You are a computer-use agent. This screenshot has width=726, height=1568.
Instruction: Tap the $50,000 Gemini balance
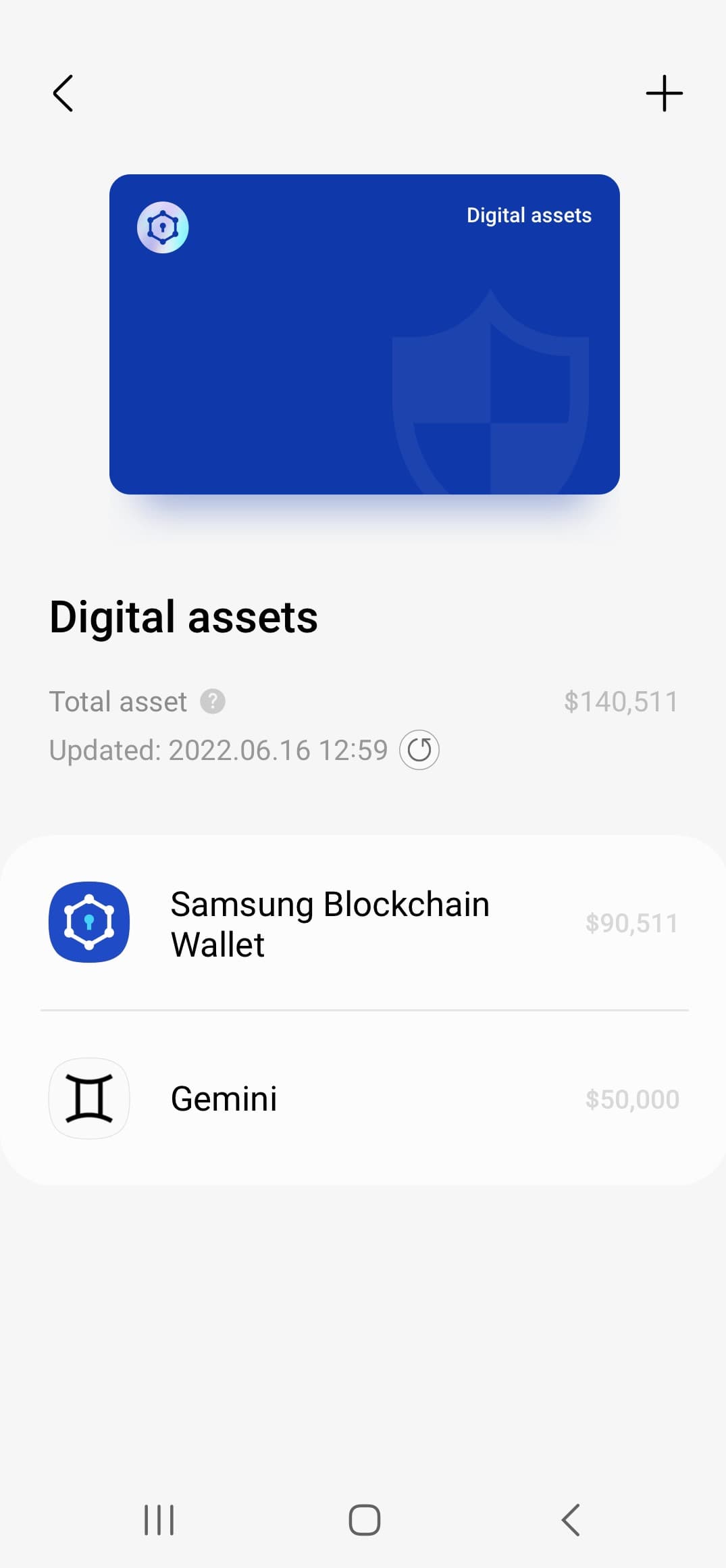(633, 1098)
